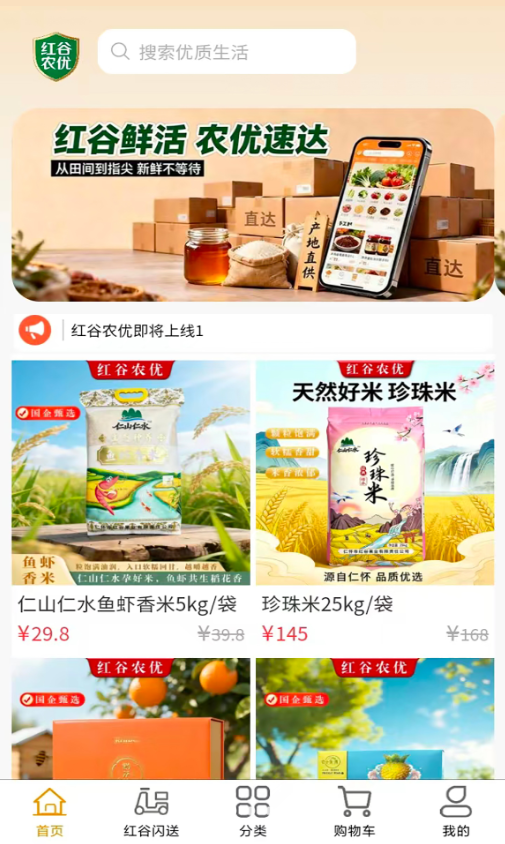The width and height of the screenshot is (505, 844).
Task: Open the product card with the blue box
Action: click(x=375, y=719)
